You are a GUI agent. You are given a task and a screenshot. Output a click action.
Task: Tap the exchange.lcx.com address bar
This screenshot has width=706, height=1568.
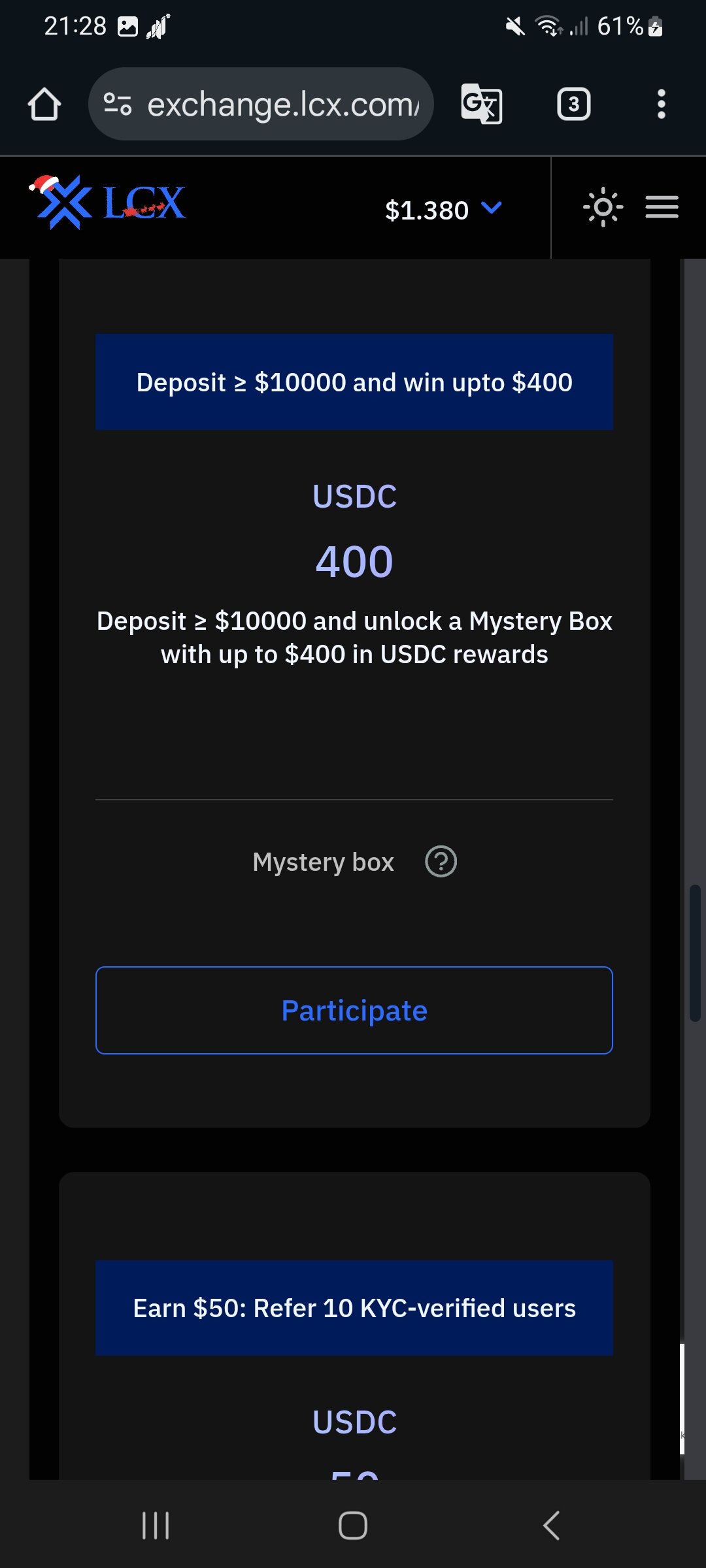(x=281, y=104)
